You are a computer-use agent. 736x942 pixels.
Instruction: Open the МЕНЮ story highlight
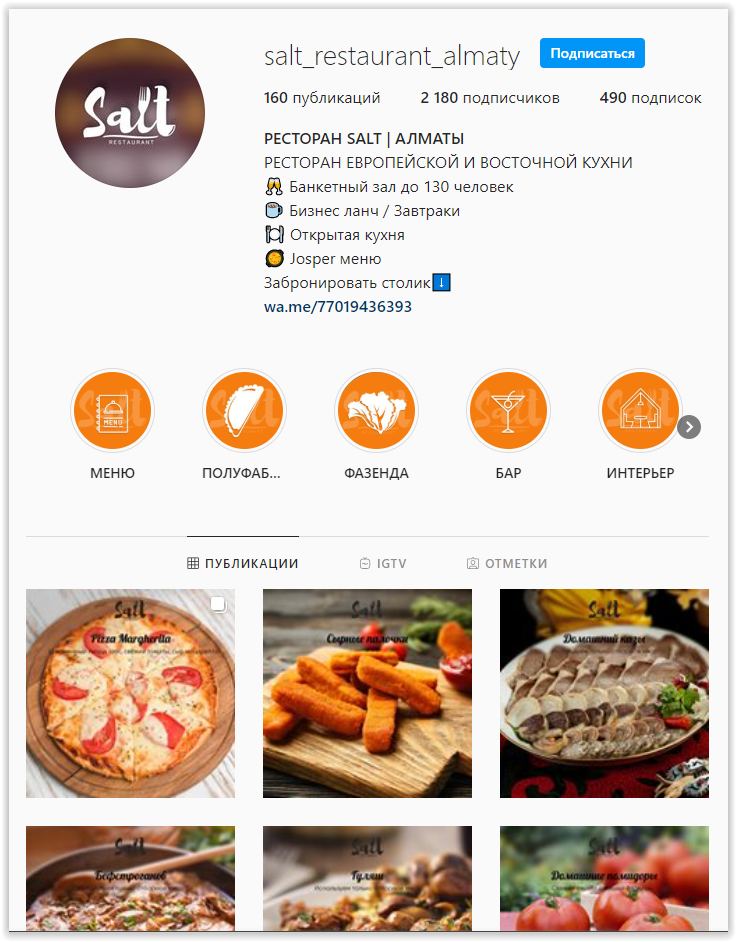112,411
